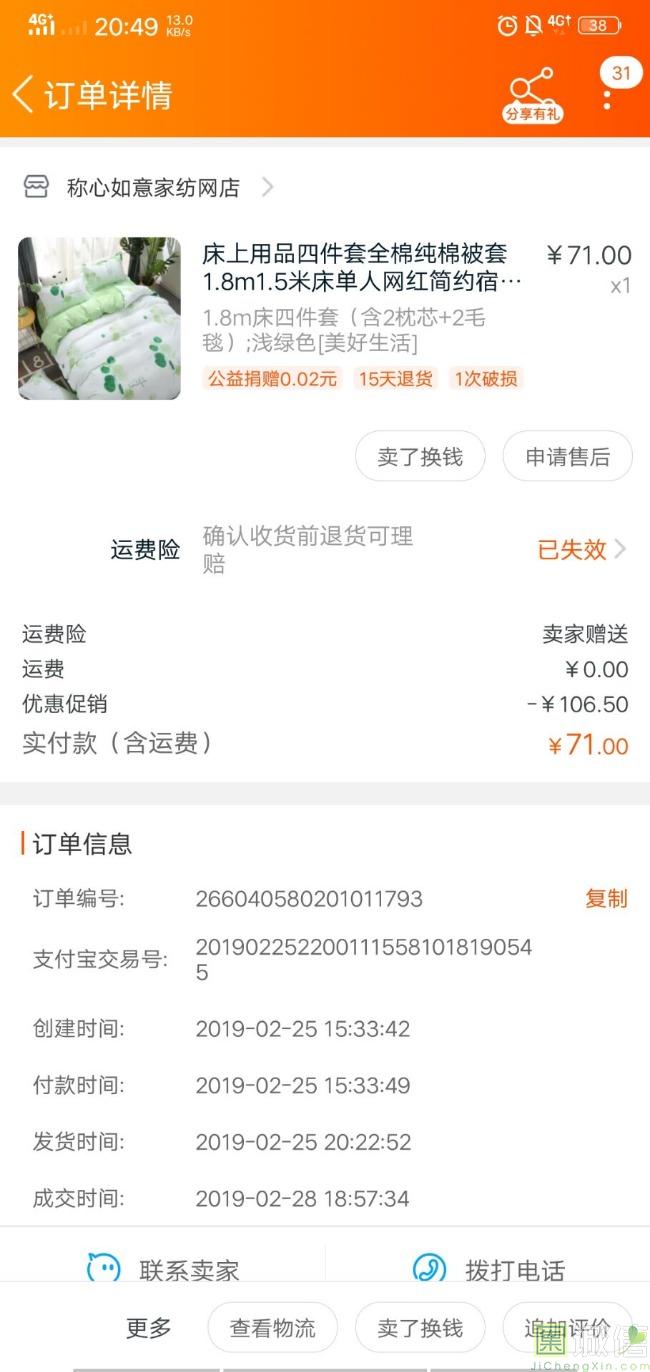
Task: Open the overflow menu with 31 badge
Action: tap(608, 96)
